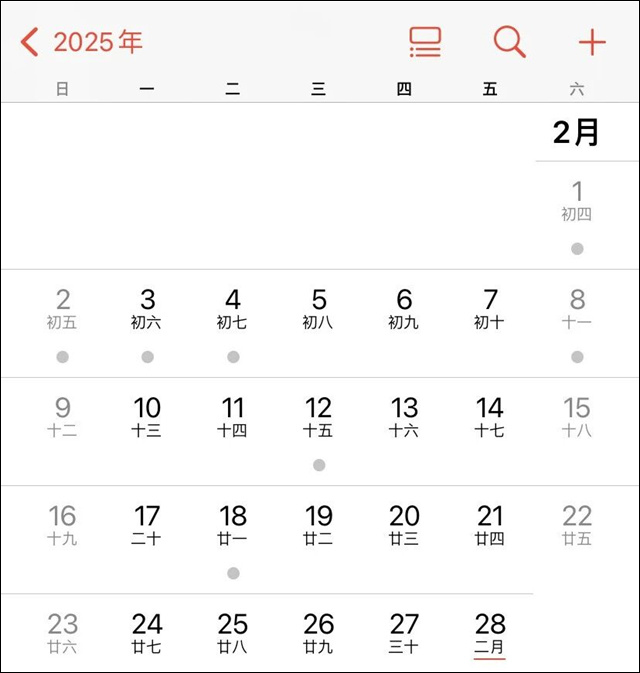Select February 14 十七

(x=490, y=416)
